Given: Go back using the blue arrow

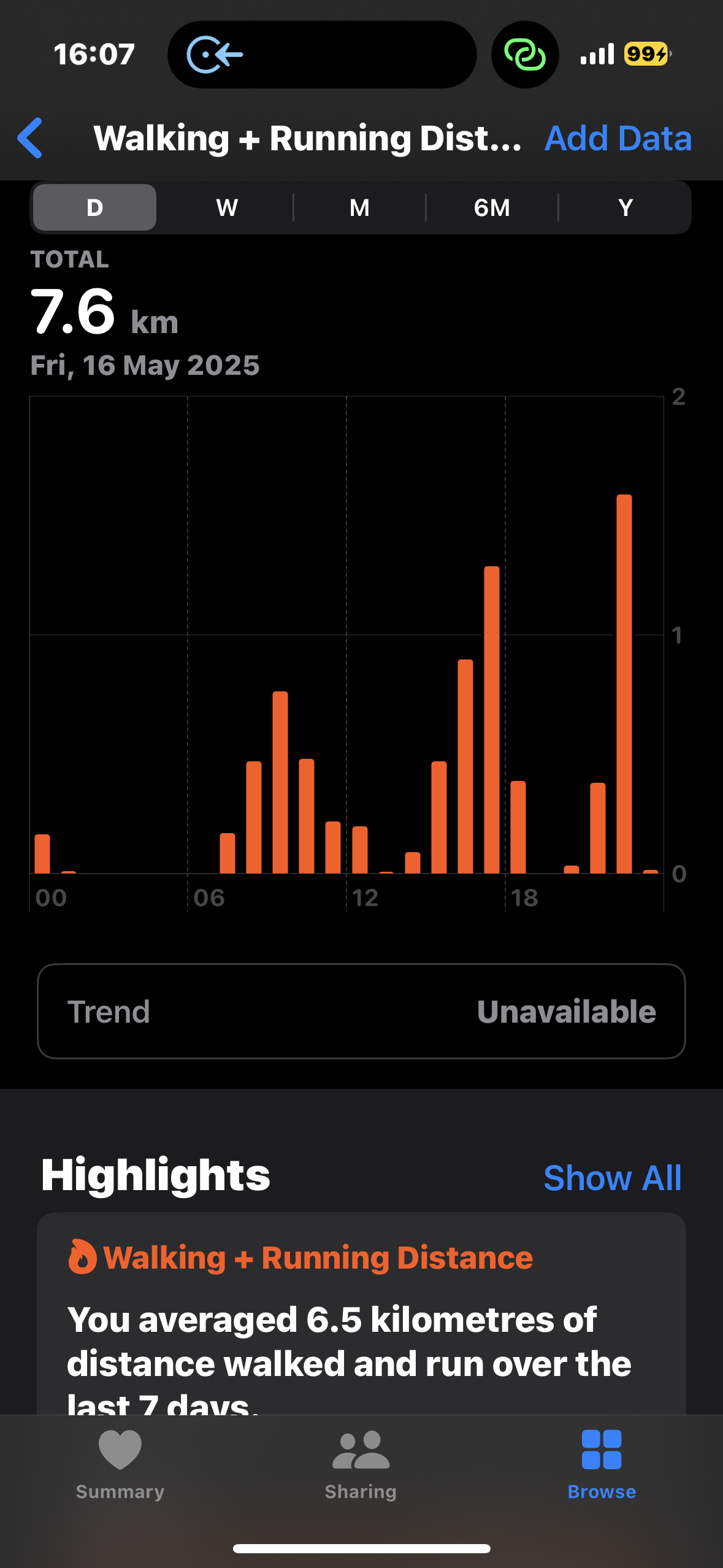Looking at the screenshot, I should pos(30,138).
